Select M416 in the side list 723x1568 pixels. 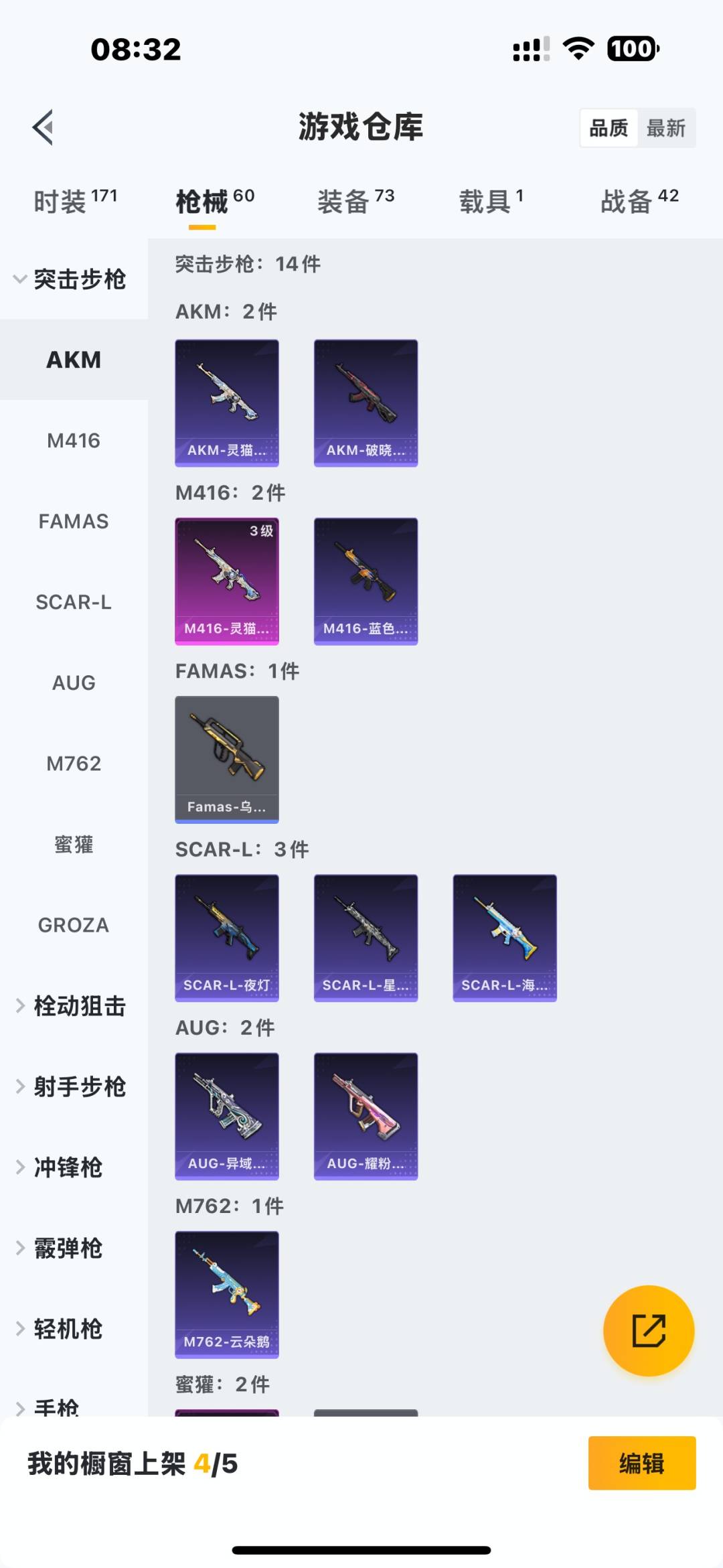(74, 441)
